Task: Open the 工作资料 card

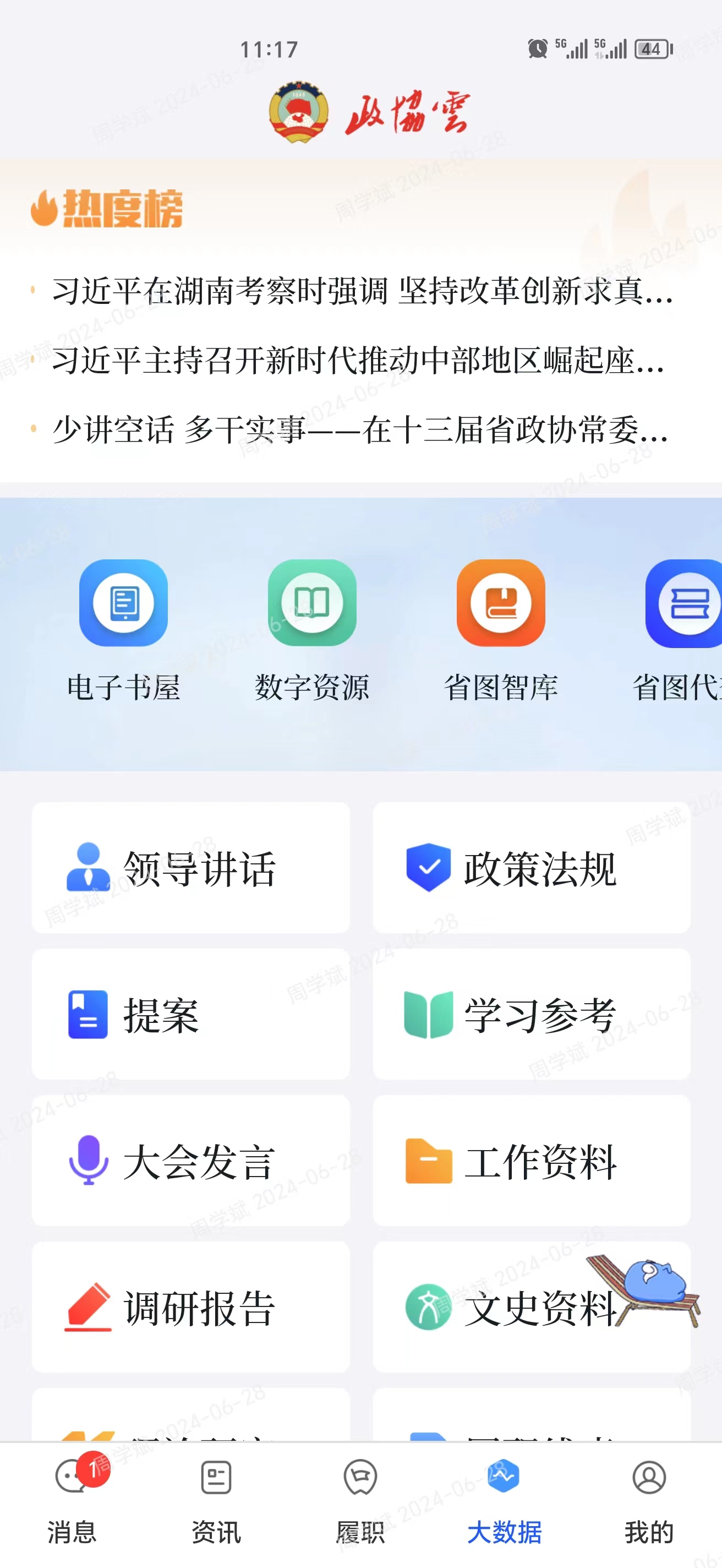Action: (531, 1161)
